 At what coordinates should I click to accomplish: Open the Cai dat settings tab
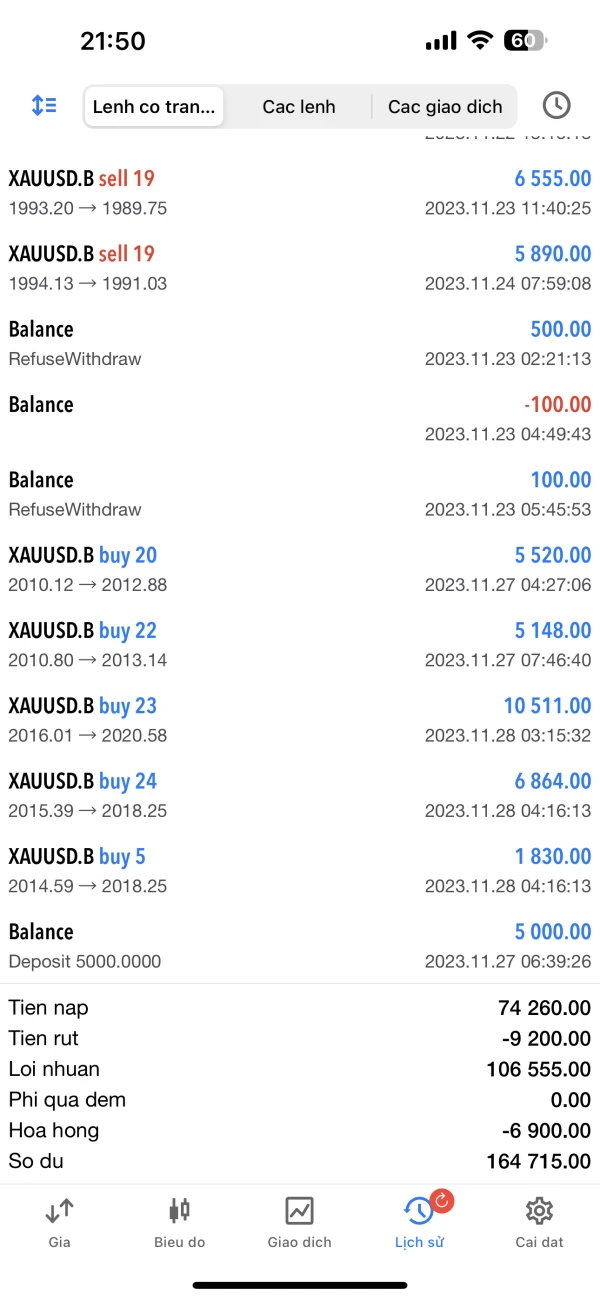[x=539, y=1222]
